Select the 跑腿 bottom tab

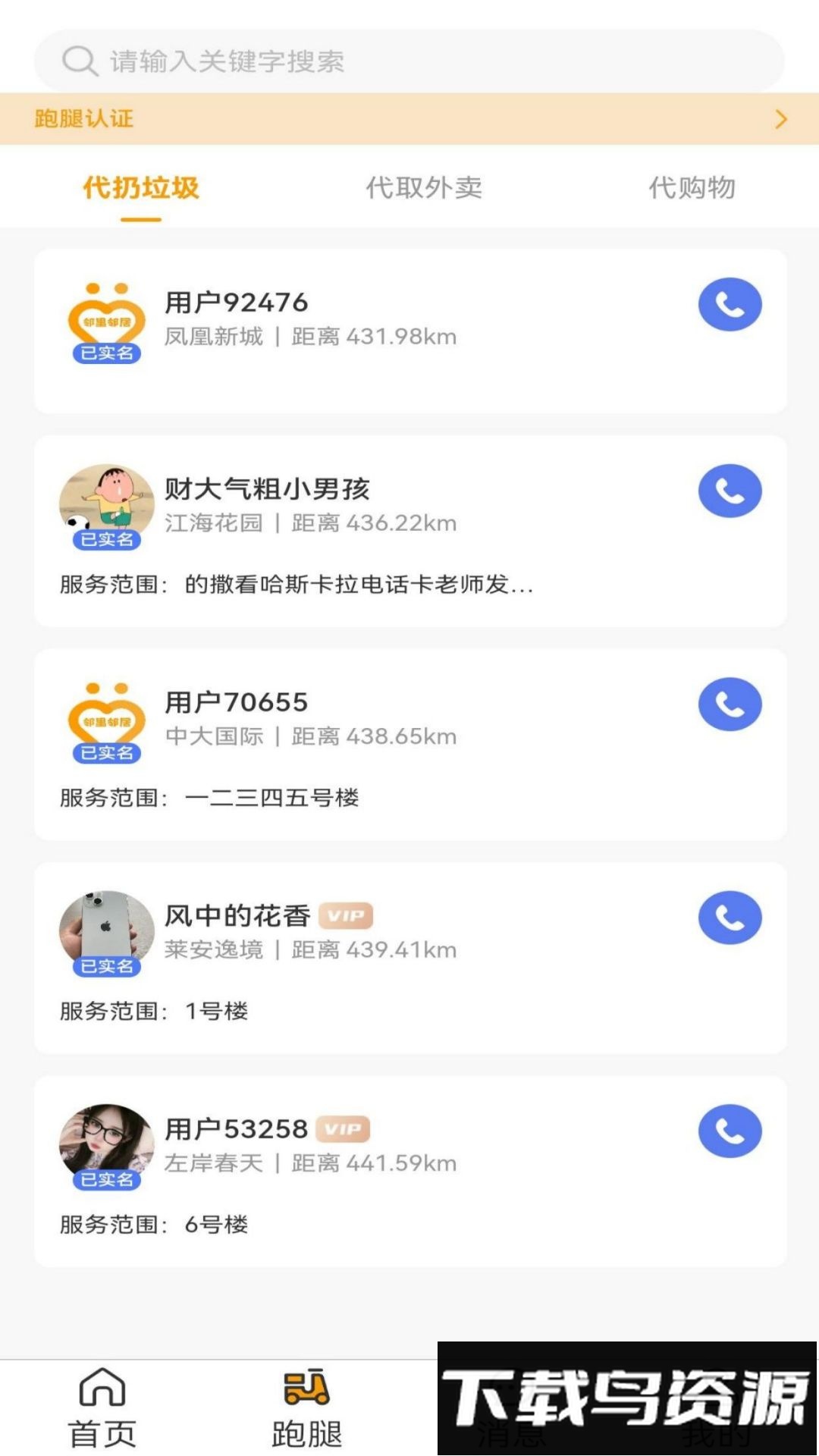point(306,1407)
